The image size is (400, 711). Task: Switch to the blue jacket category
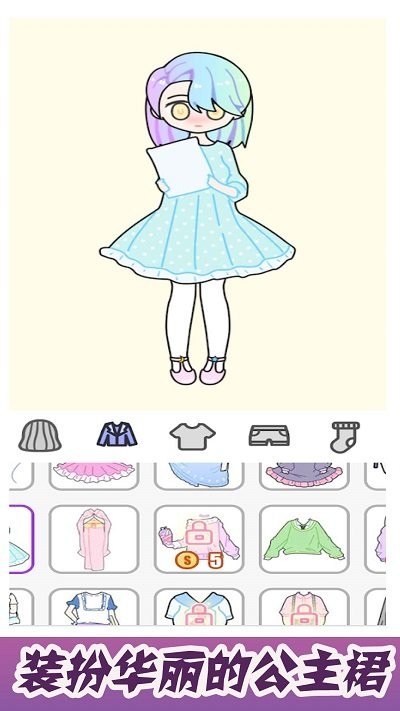pos(117,434)
